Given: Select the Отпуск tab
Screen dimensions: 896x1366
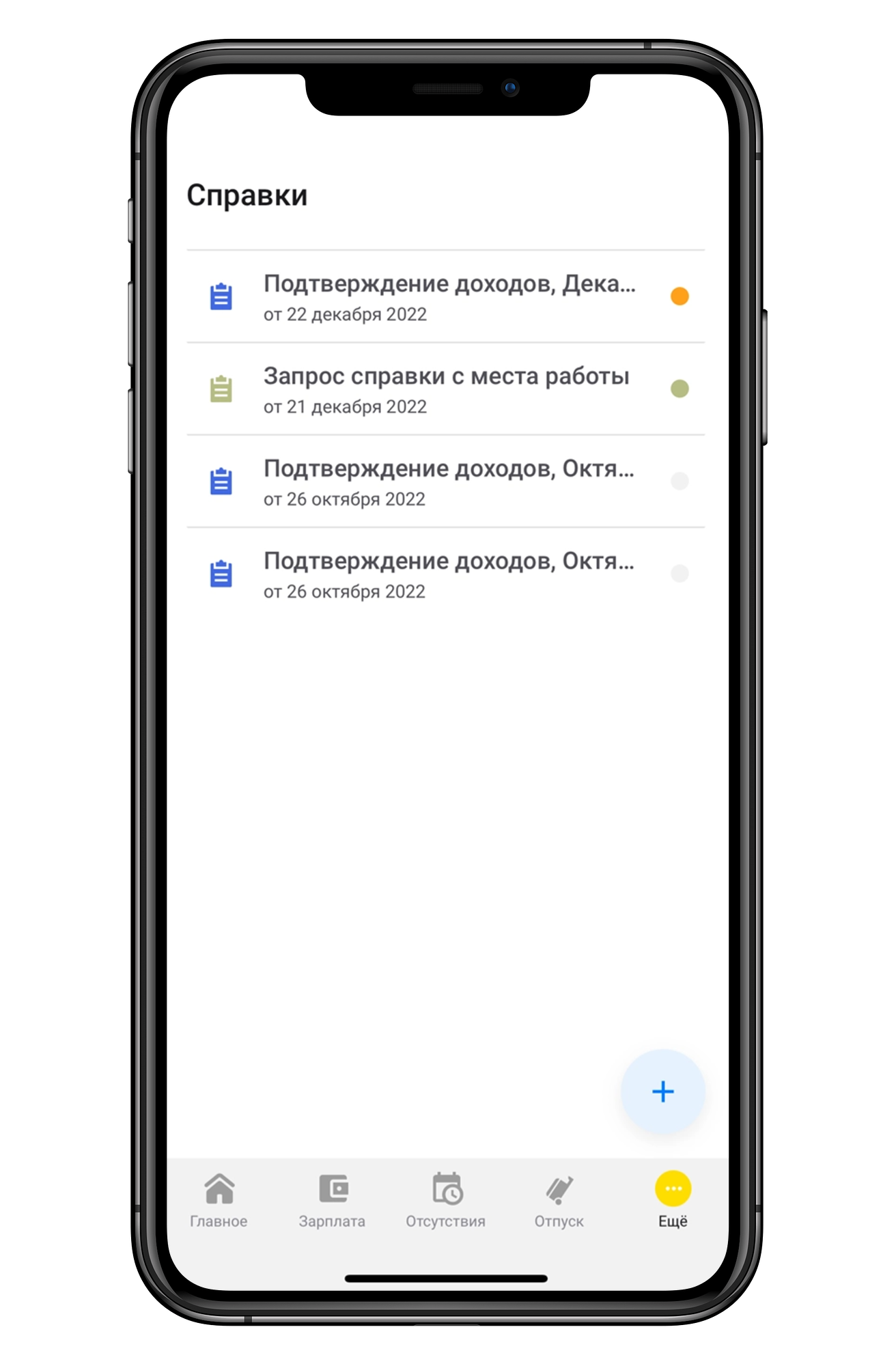Looking at the screenshot, I should pyautogui.click(x=559, y=1201).
